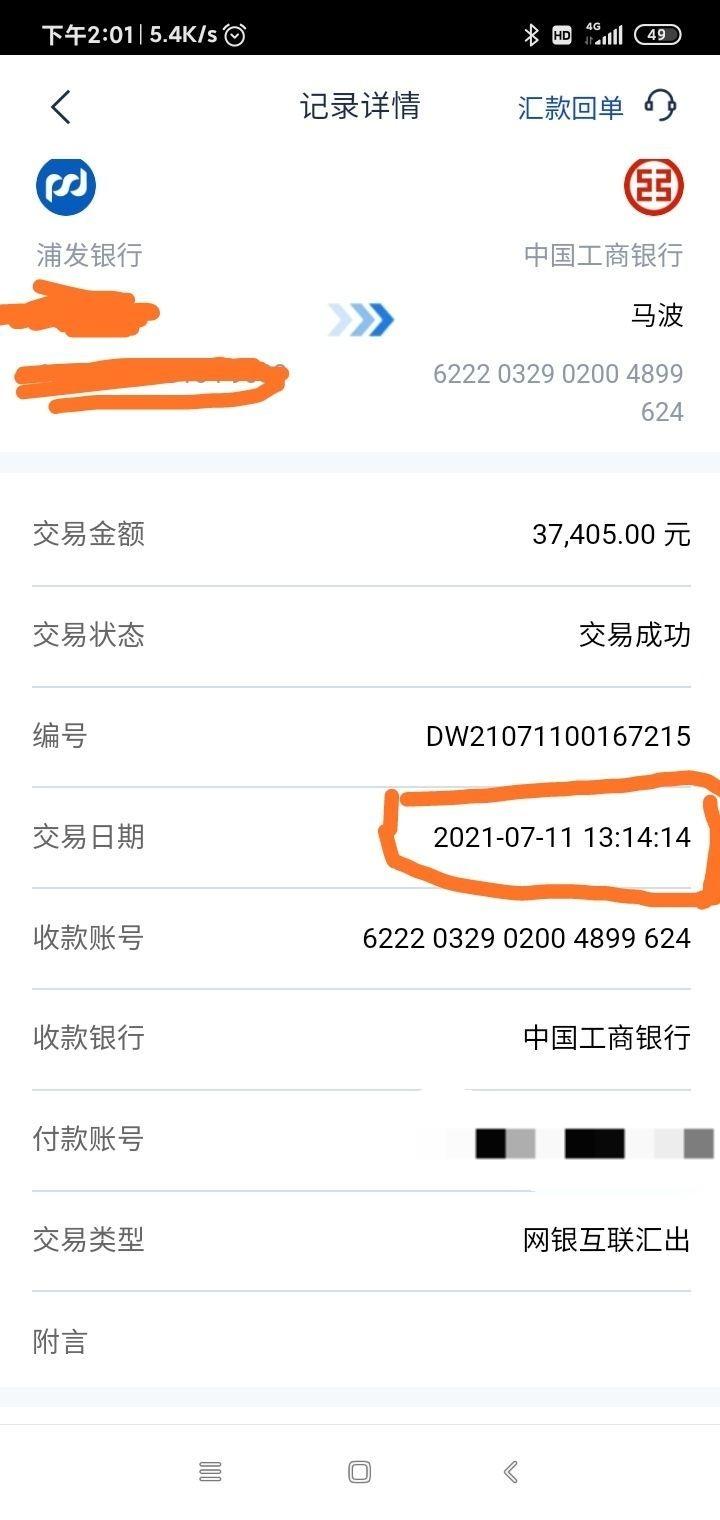720x1520 pixels.
Task: Click the blue transfer arrows icon
Action: pyautogui.click(x=360, y=316)
